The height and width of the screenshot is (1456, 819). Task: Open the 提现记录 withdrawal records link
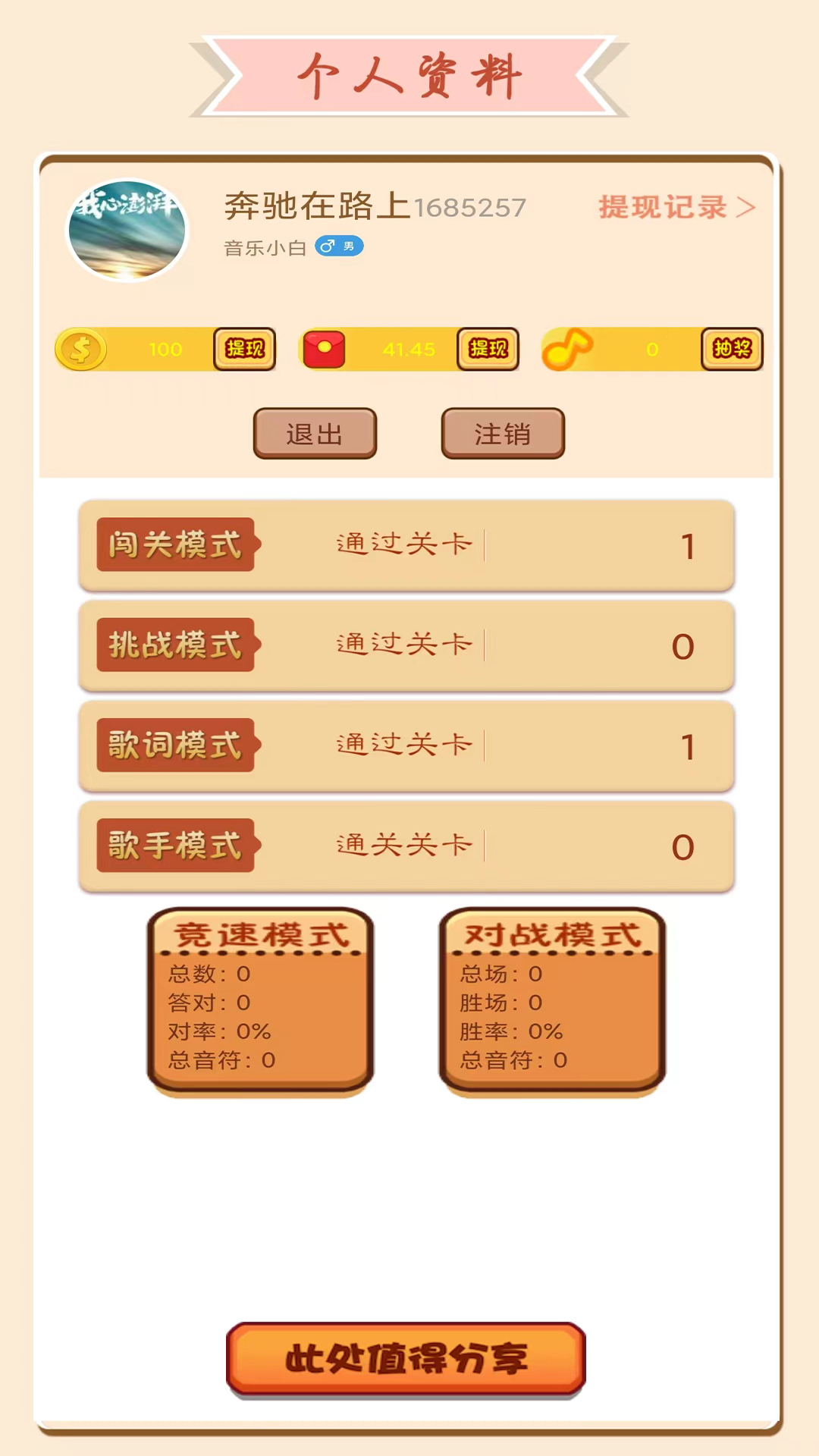click(x=676, y=207)
